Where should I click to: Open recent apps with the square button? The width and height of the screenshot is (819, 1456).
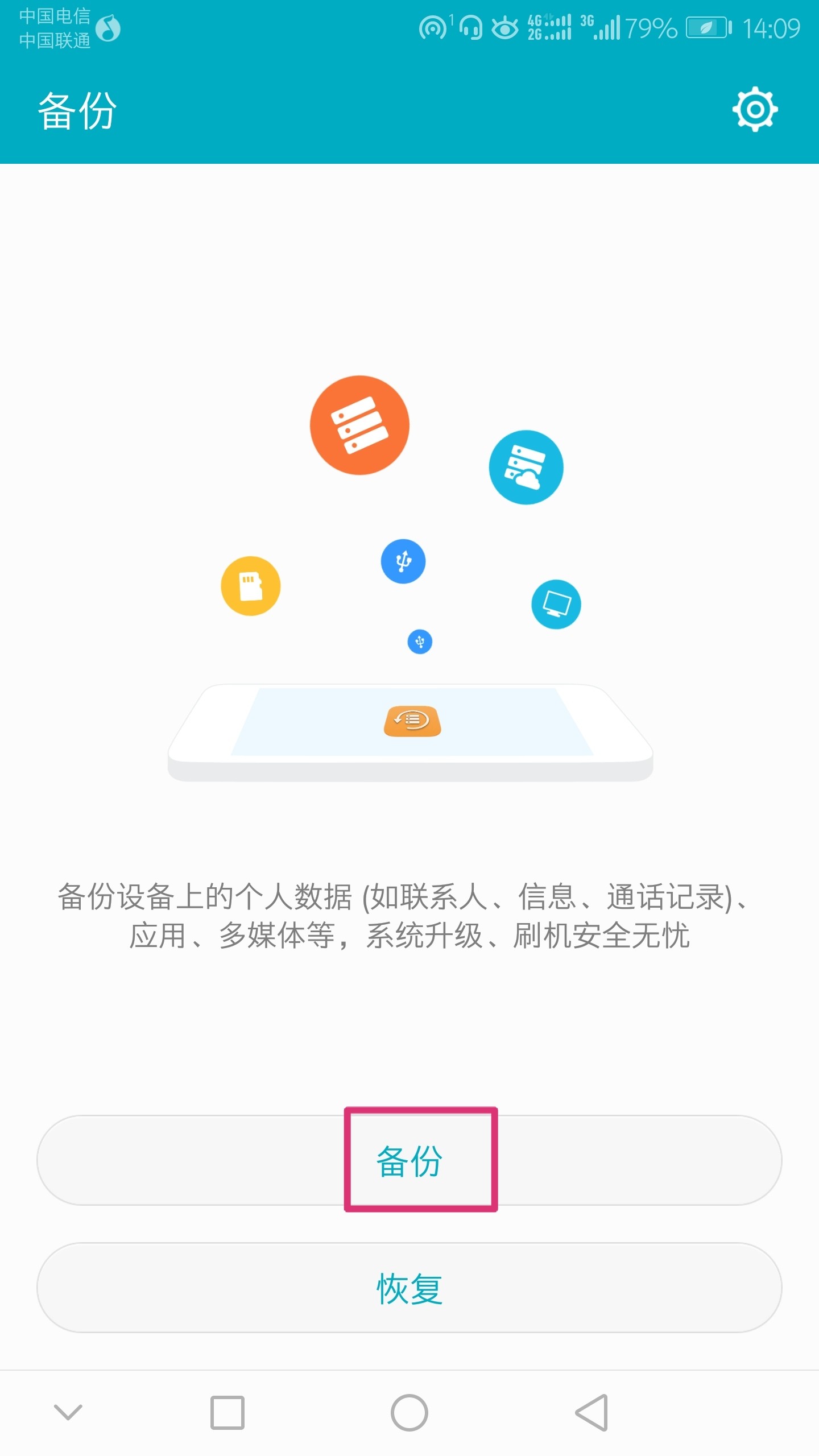point(227,1412)
